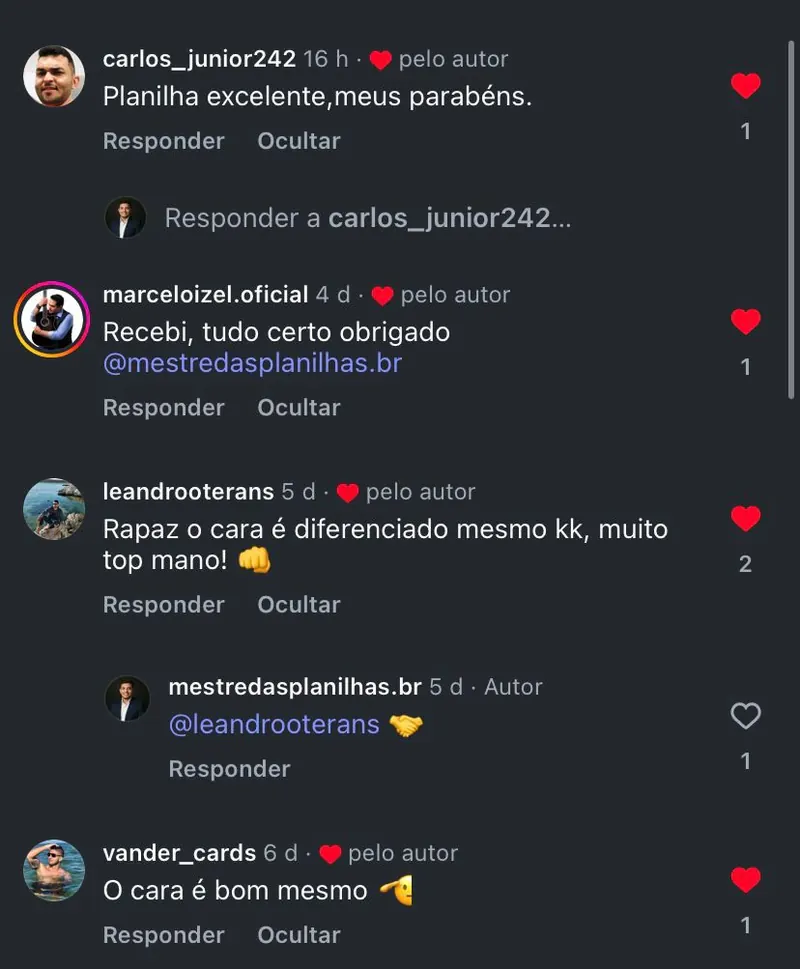Viewport: 800px width, 969px height.
Task: Reply to vander_cards's comment
Action: (x=163, y=935)
